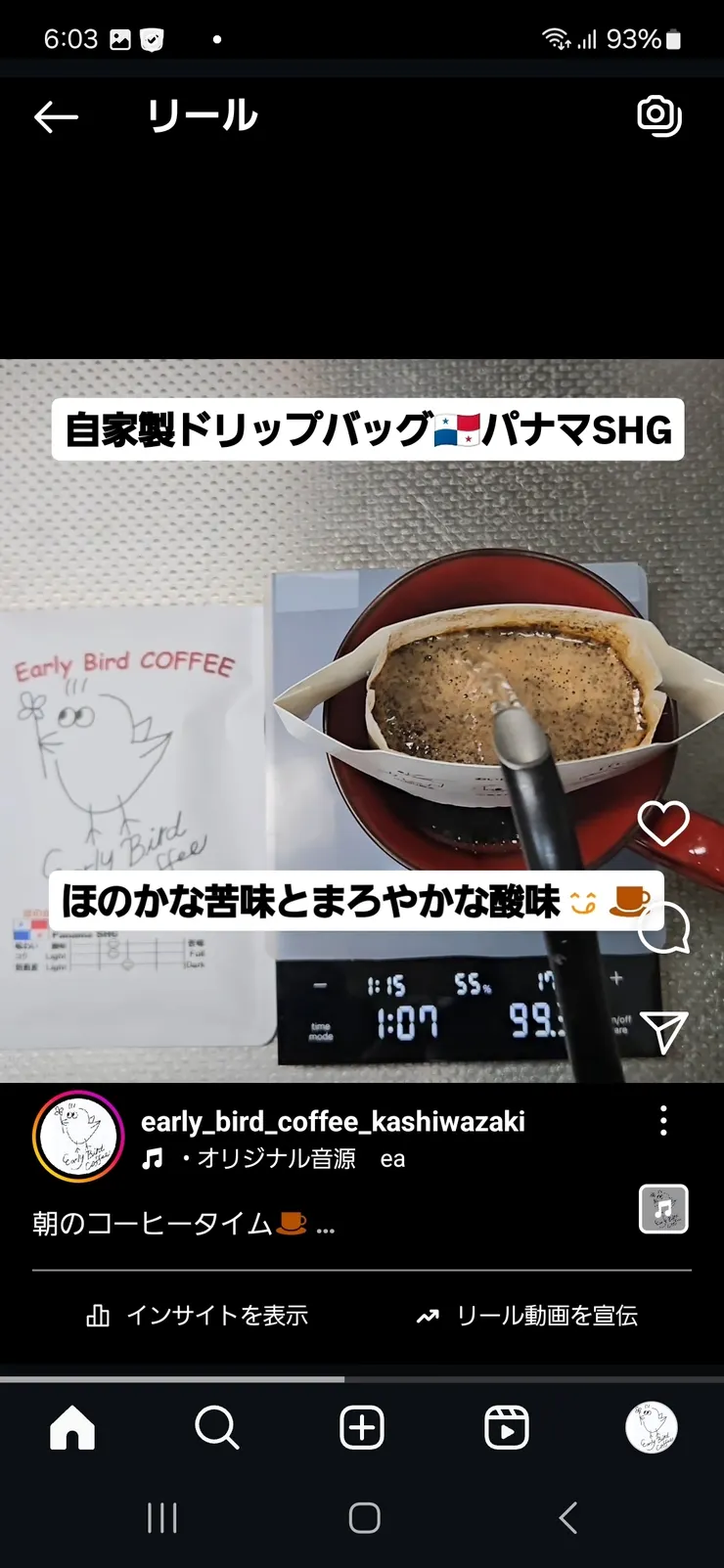This screenshot has height=1568, width=724.
Task: Open the オリジナル音源 audio page
Action: tap(276, 1159)
